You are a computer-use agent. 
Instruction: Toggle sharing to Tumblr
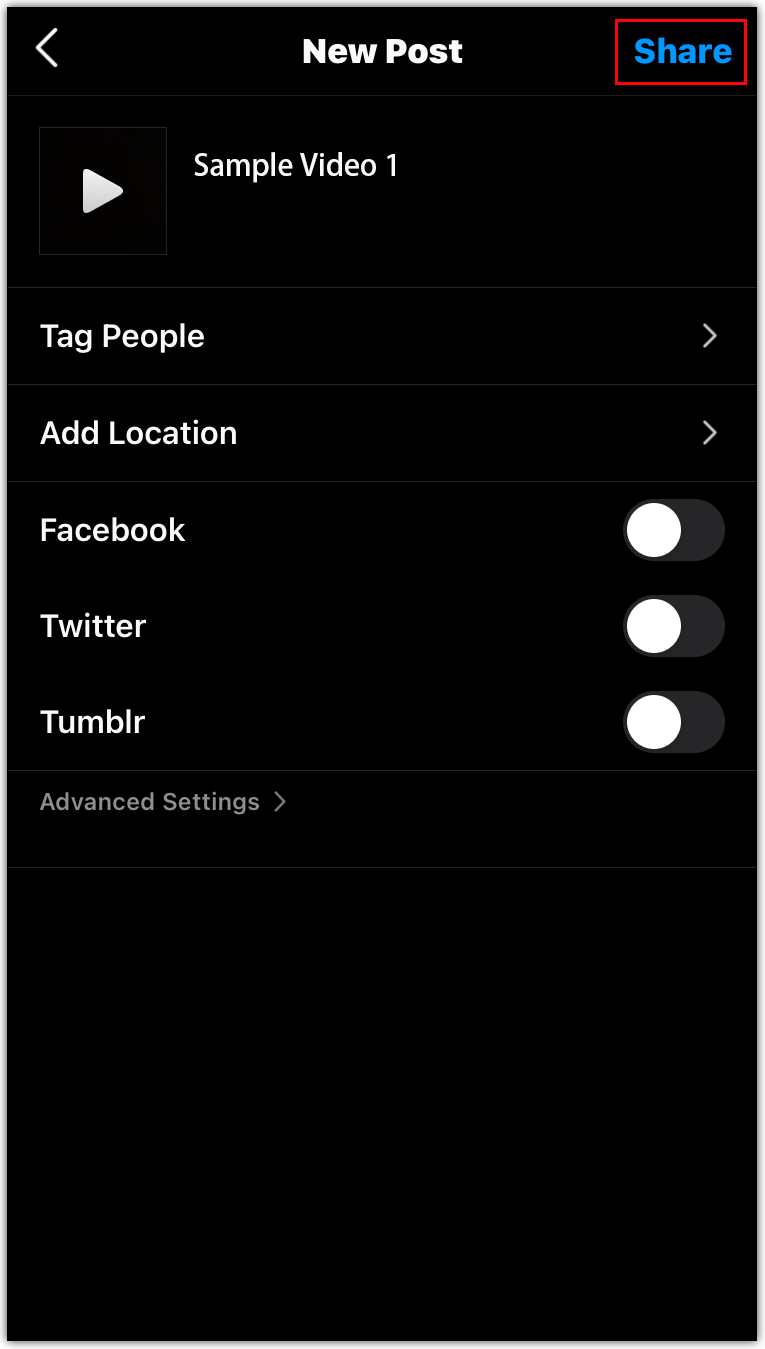(673, 722)
